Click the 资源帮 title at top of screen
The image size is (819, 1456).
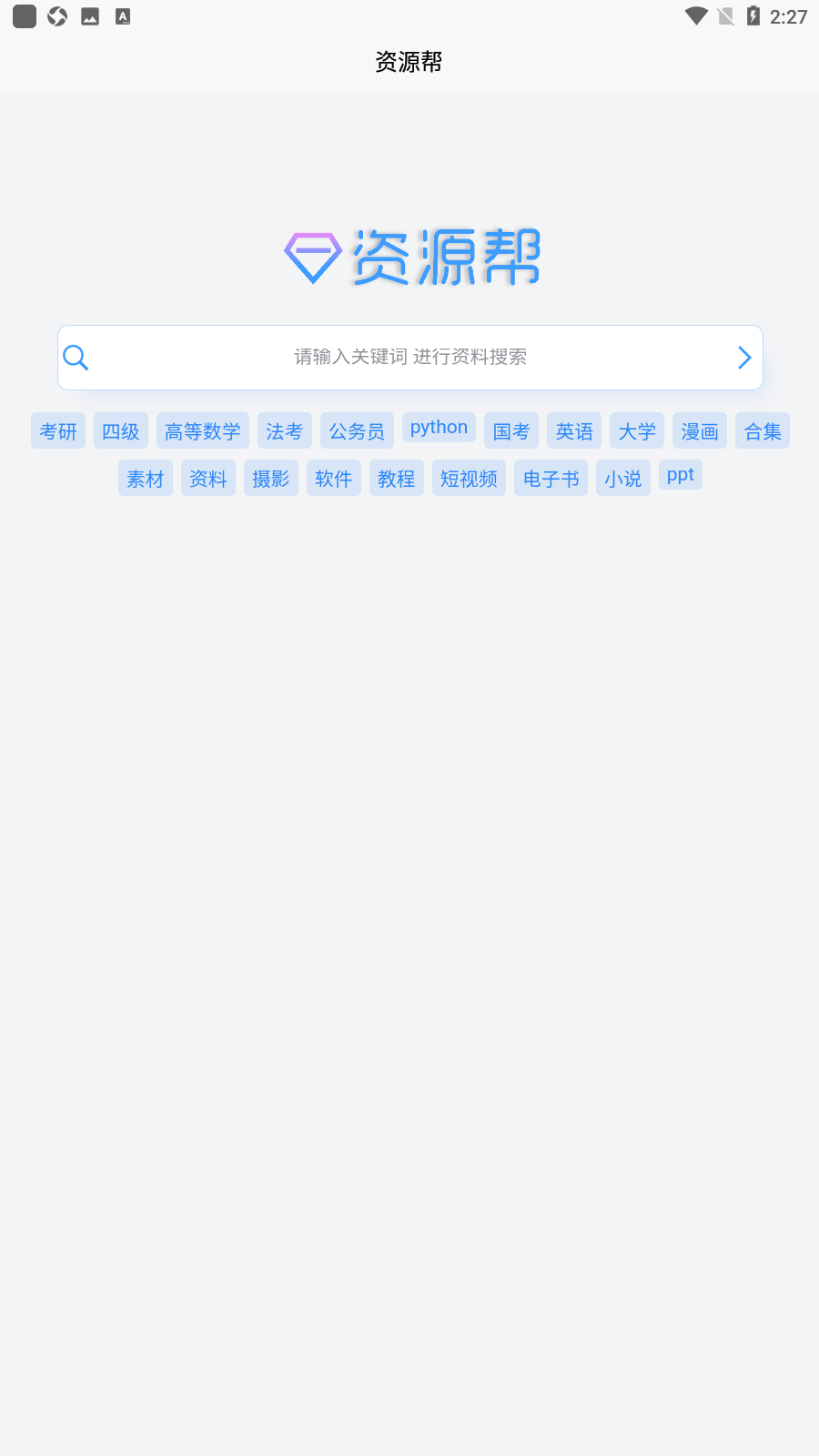tap(409, 61)
